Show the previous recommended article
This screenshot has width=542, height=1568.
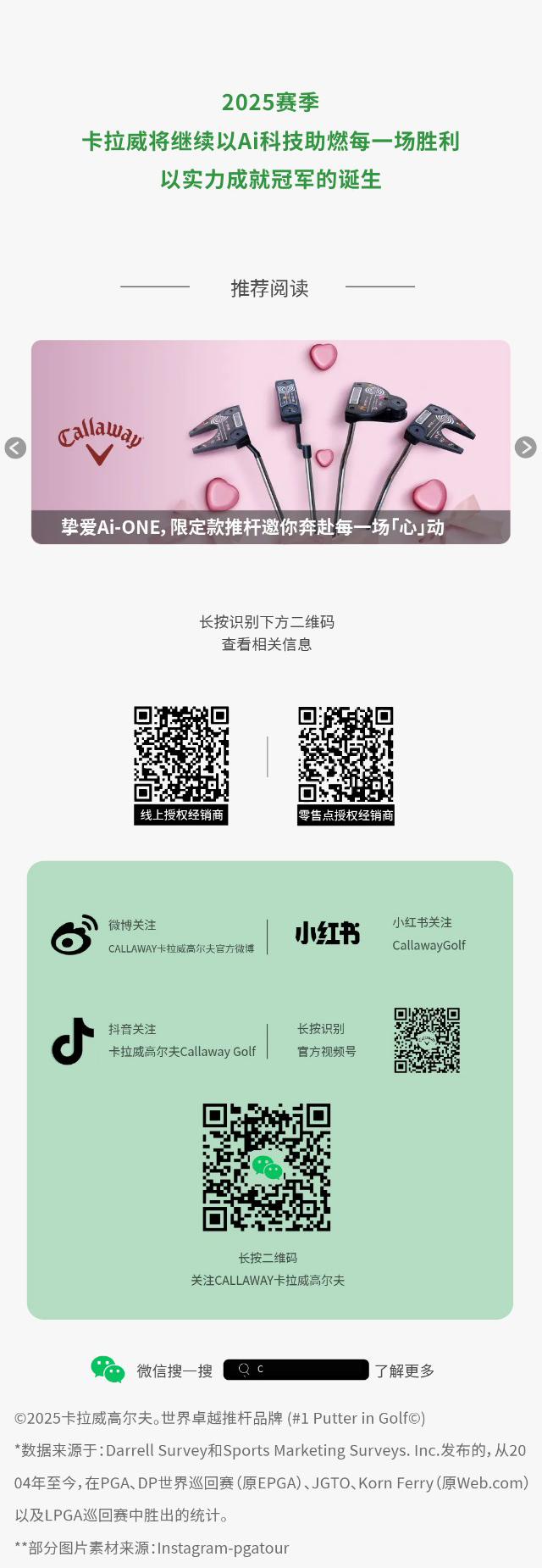tap(15, 448)
